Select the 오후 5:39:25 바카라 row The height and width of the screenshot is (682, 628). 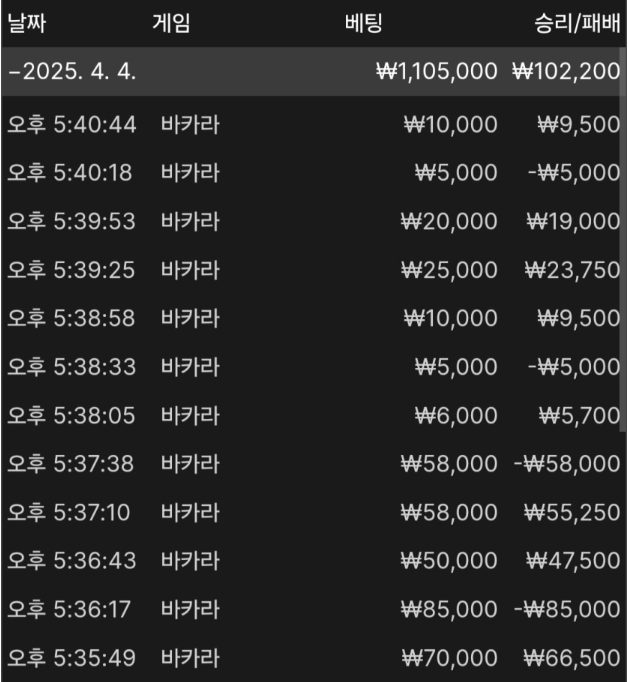click(312, 267)
